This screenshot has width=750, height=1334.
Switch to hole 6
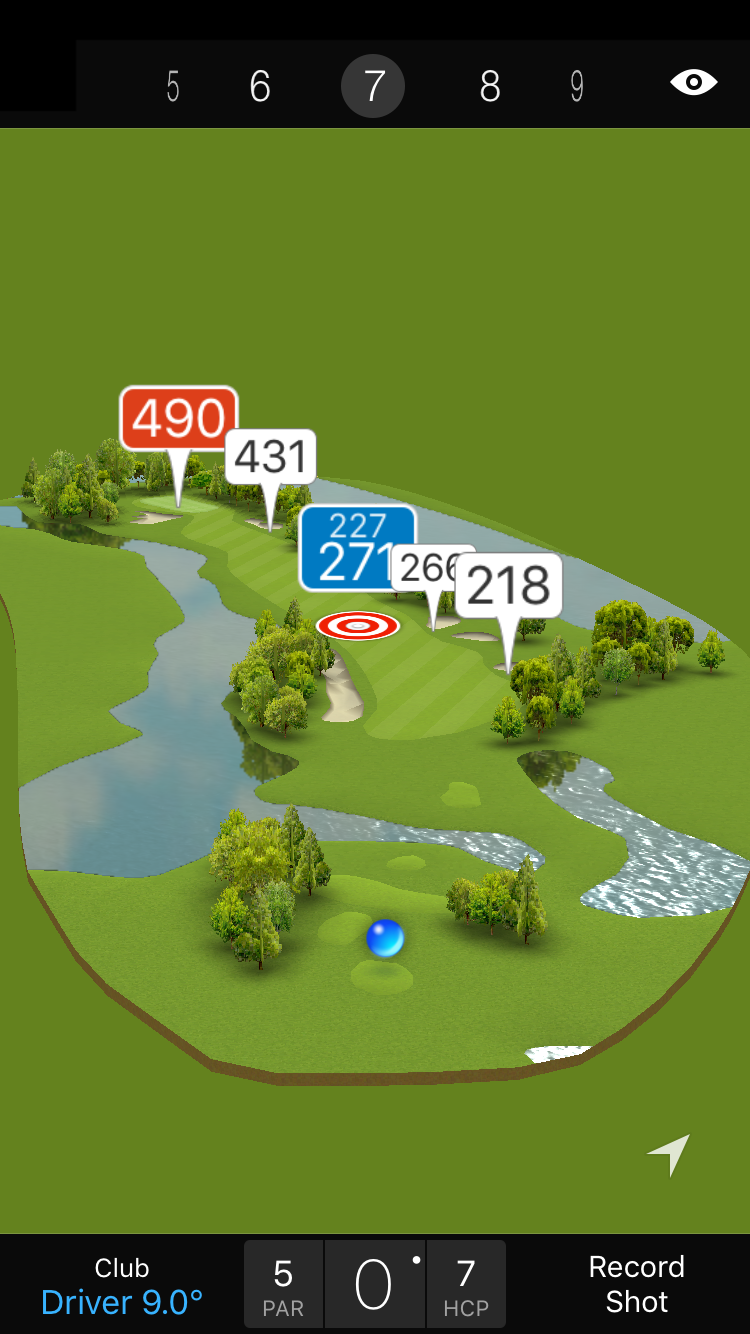pyautogui.click(x=260, y=87)
